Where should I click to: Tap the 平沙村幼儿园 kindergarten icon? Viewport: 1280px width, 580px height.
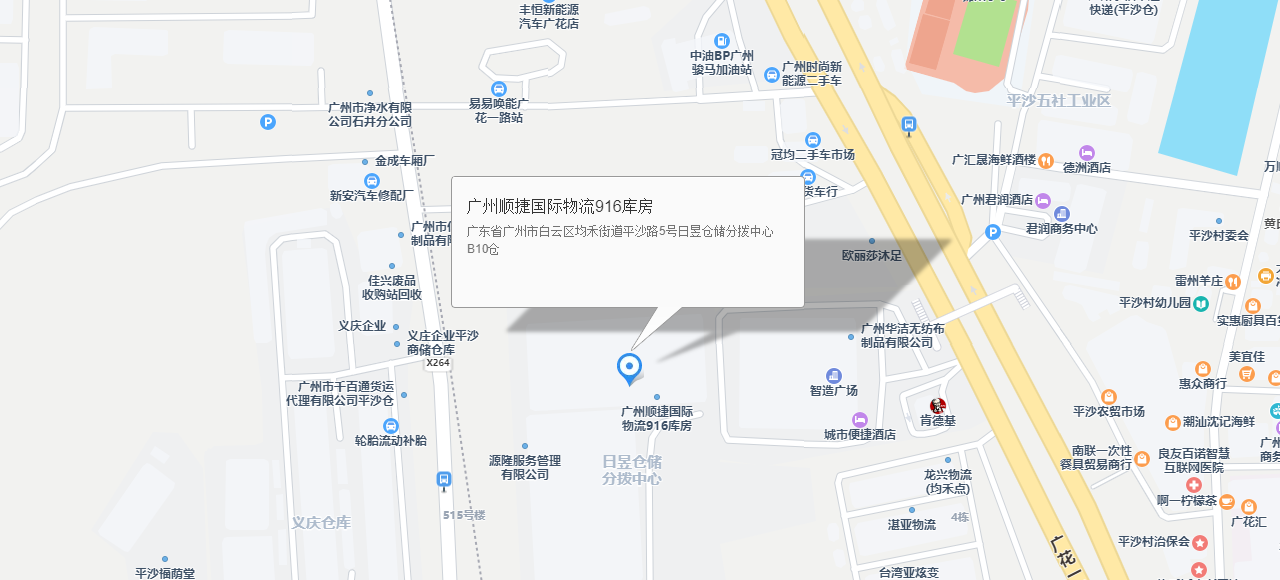tap(1201, 303)
